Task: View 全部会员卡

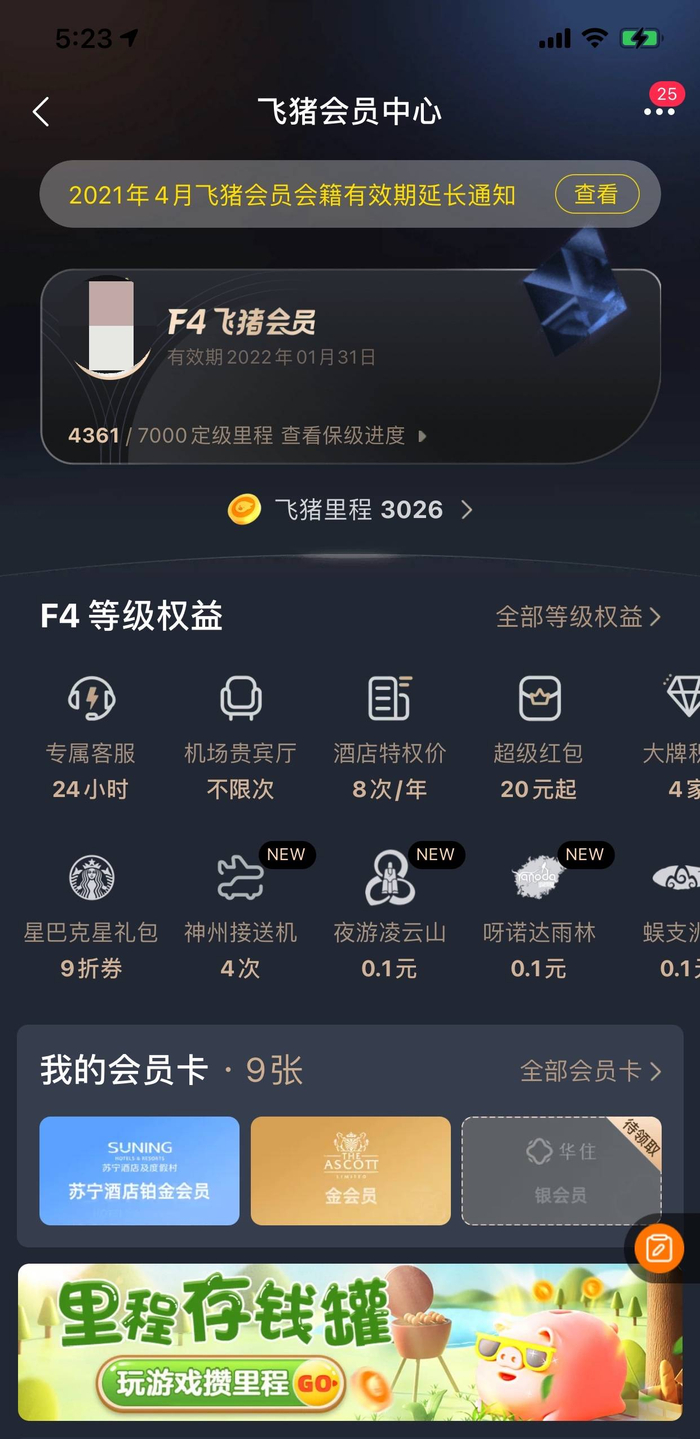Action: [x=590, y=1071]
